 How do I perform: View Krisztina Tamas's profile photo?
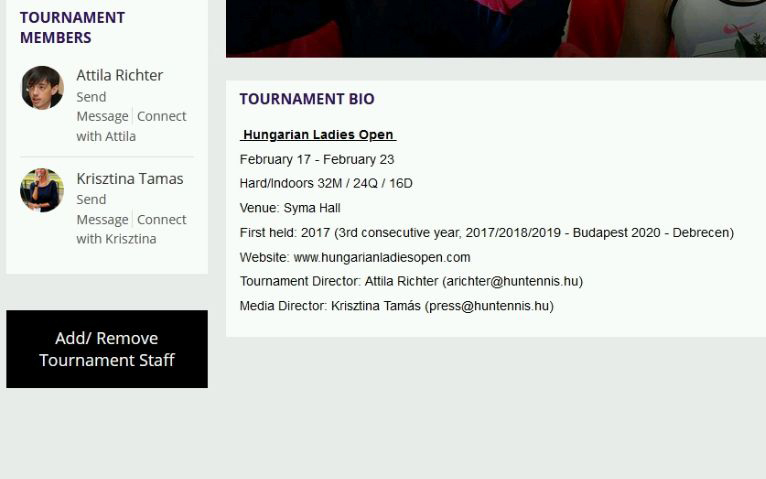[42, 190]
